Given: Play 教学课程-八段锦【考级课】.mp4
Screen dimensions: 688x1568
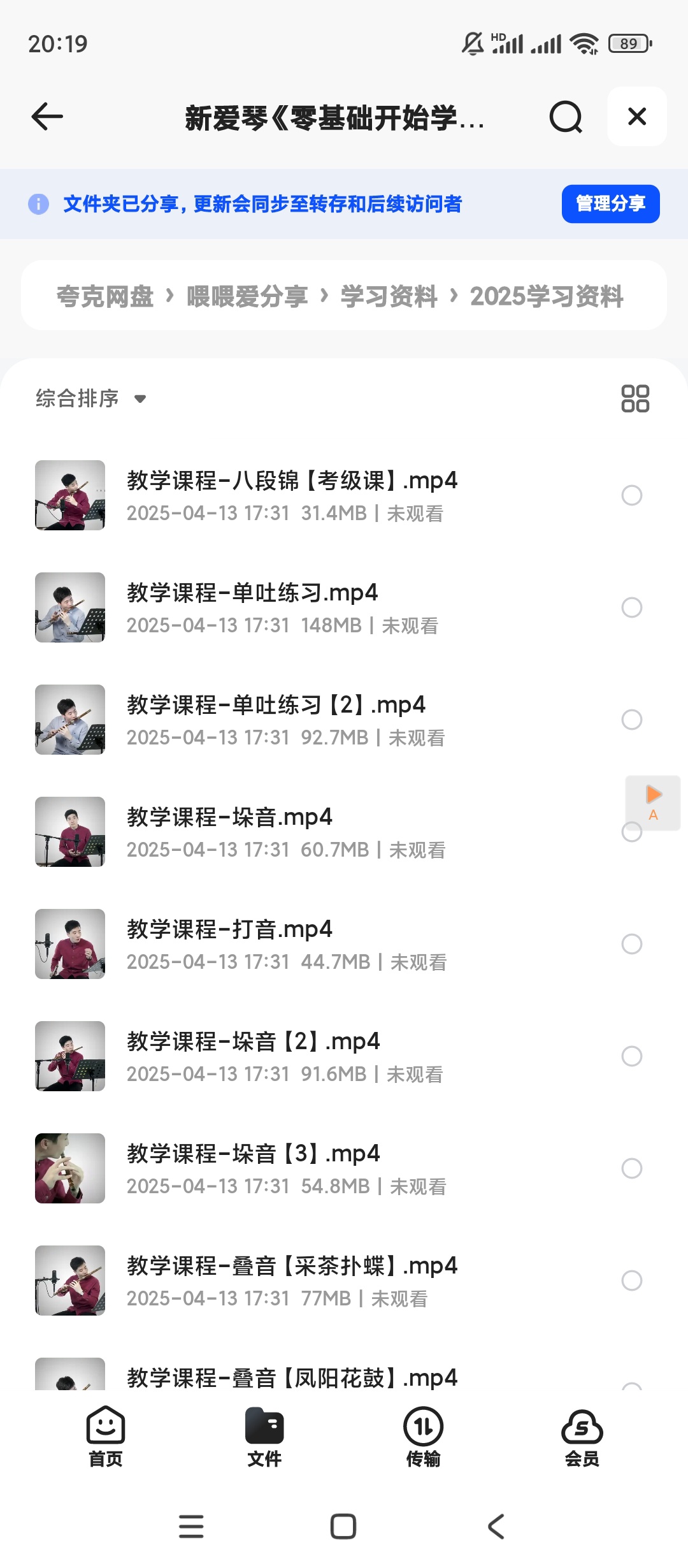Looking at the screenshot, I should click(292, 495).
